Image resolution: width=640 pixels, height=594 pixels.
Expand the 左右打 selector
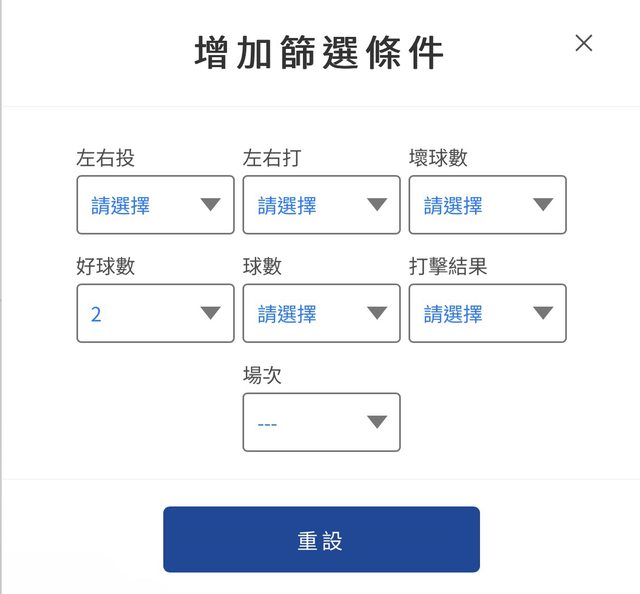[x=321, y=205]
